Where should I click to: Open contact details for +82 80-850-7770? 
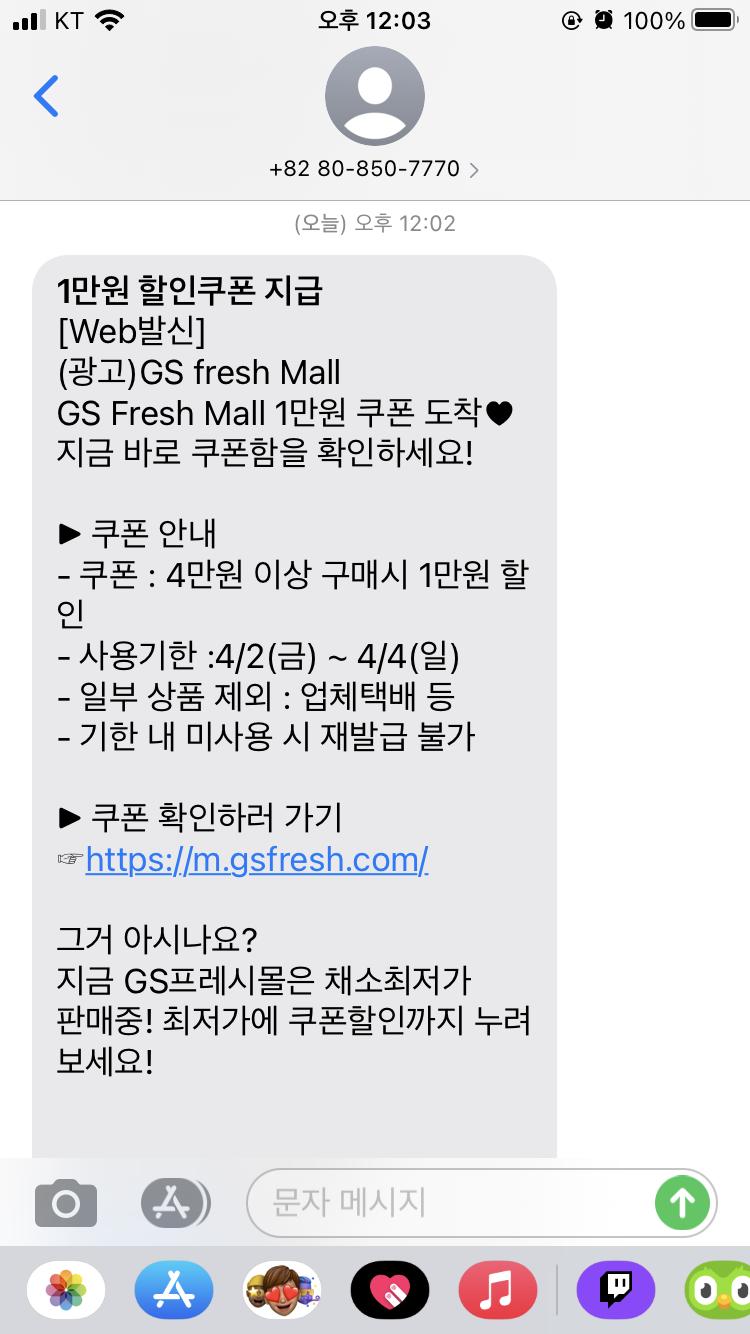coord(374,169)
